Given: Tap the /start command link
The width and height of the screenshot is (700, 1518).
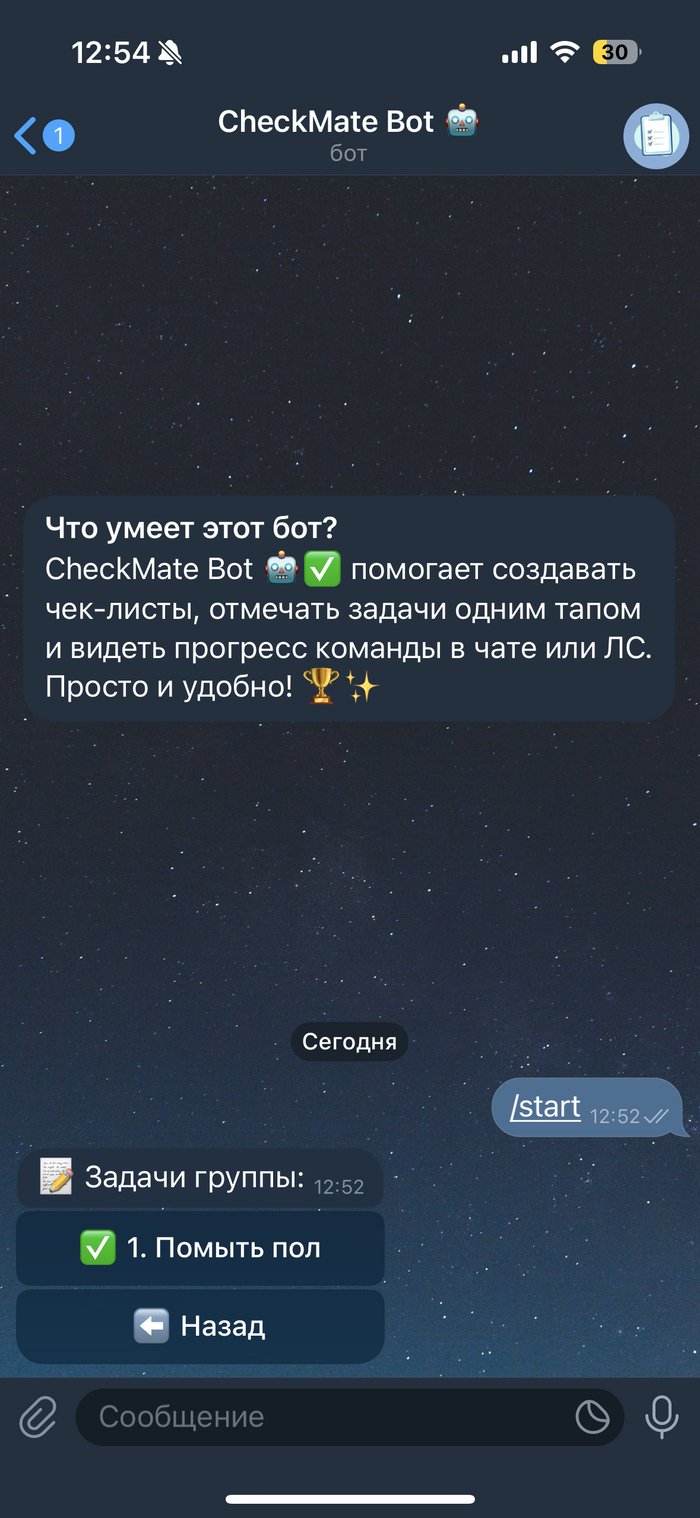Looking at the screenshot, I should pyautogui.click(x=545, y=1107).
